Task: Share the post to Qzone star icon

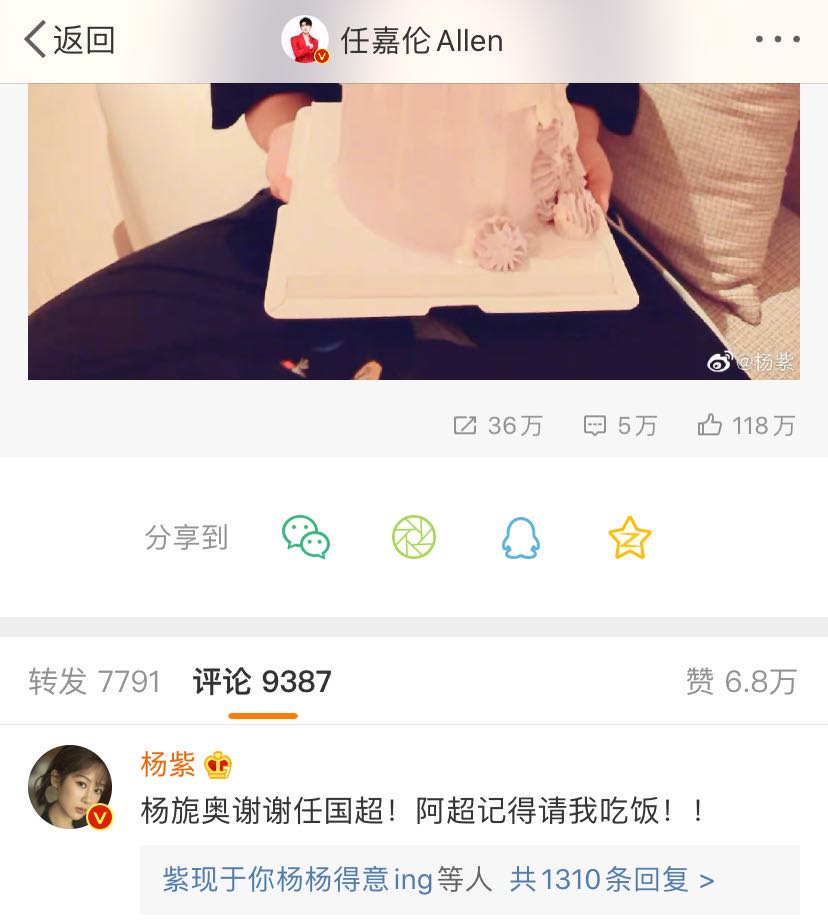Action: tap(629, 538)
